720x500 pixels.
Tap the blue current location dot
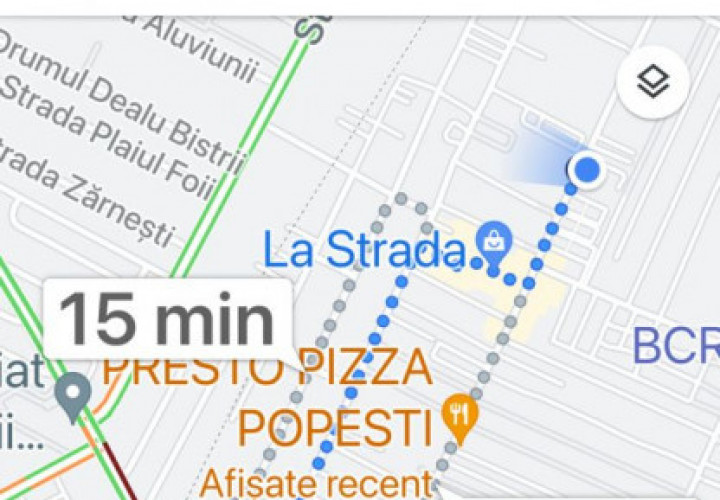[588, 170]
